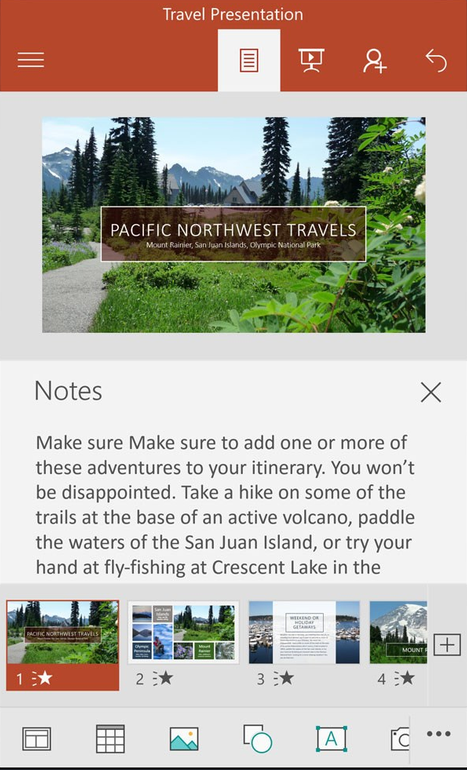Viewport: 467px width, 770px height.
Task: Undo the last action
Action: (436, 61)
